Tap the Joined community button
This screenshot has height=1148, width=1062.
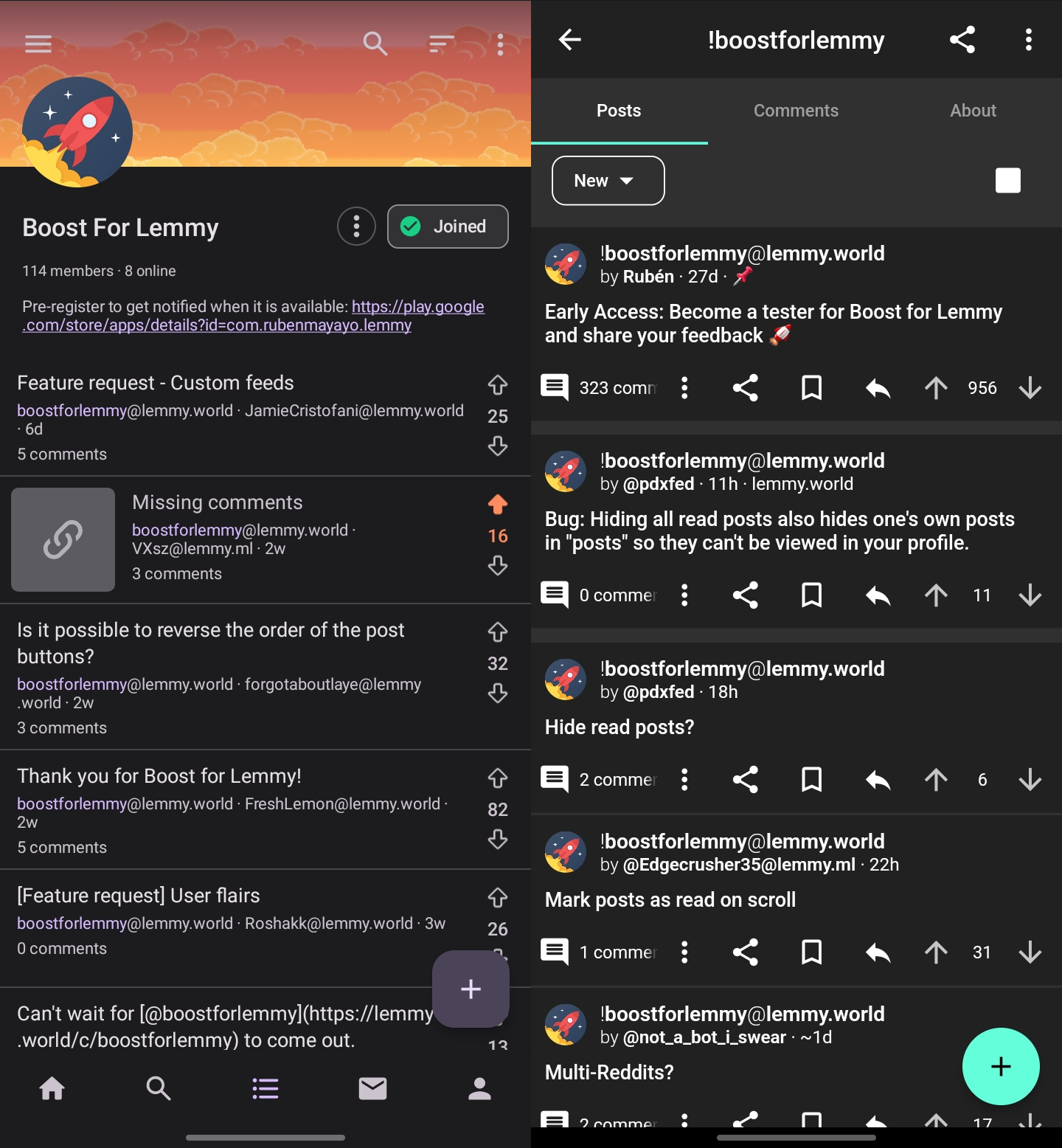[448, 227]
